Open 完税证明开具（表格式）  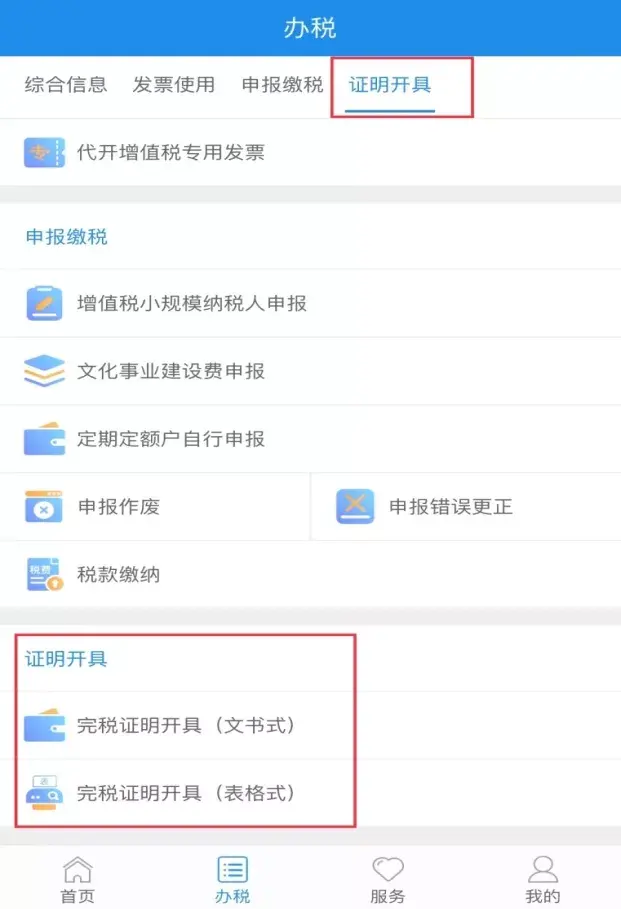pyautogui.click(x=310, y=793)
